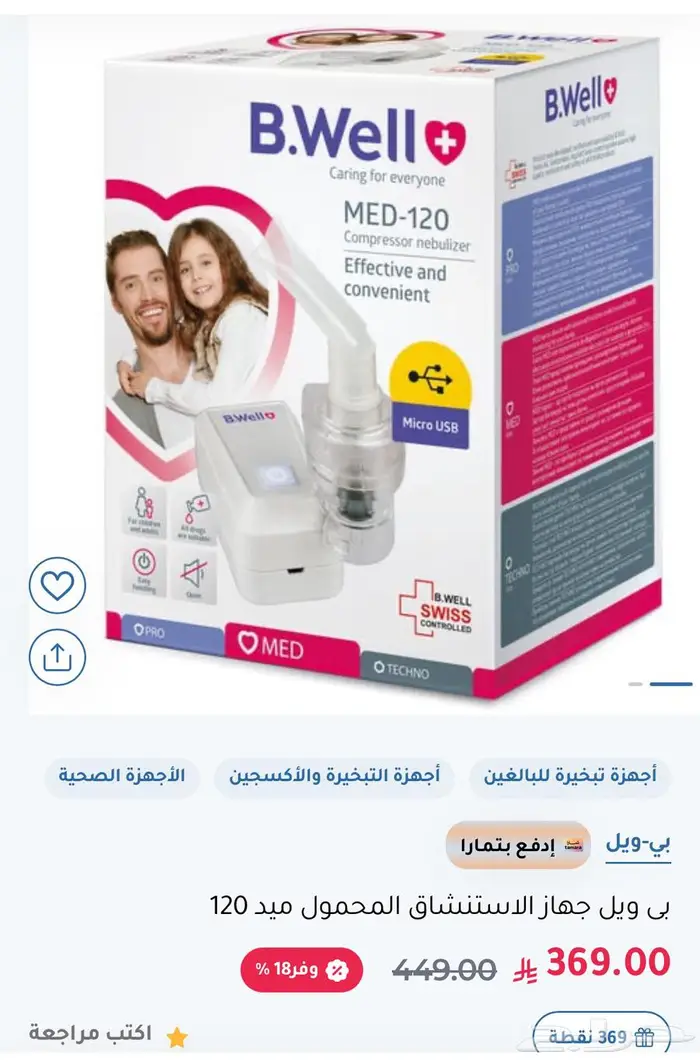Switch to the other product image dot
This screenshot has width=700, height=1062.
click(x=635, y=684)
